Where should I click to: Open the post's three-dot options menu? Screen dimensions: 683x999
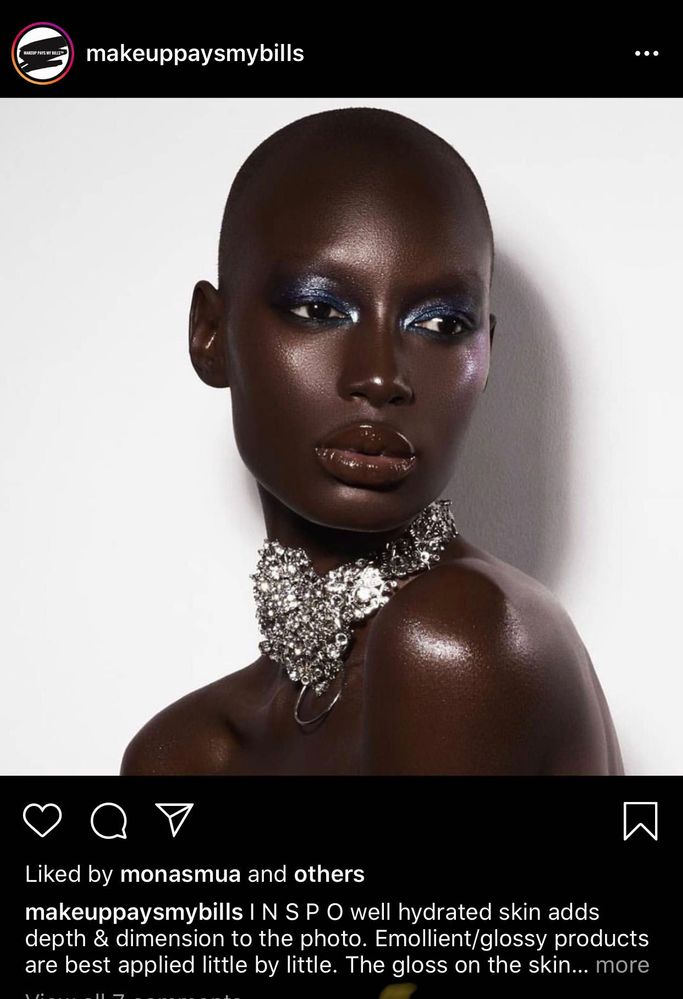point(646,53)
